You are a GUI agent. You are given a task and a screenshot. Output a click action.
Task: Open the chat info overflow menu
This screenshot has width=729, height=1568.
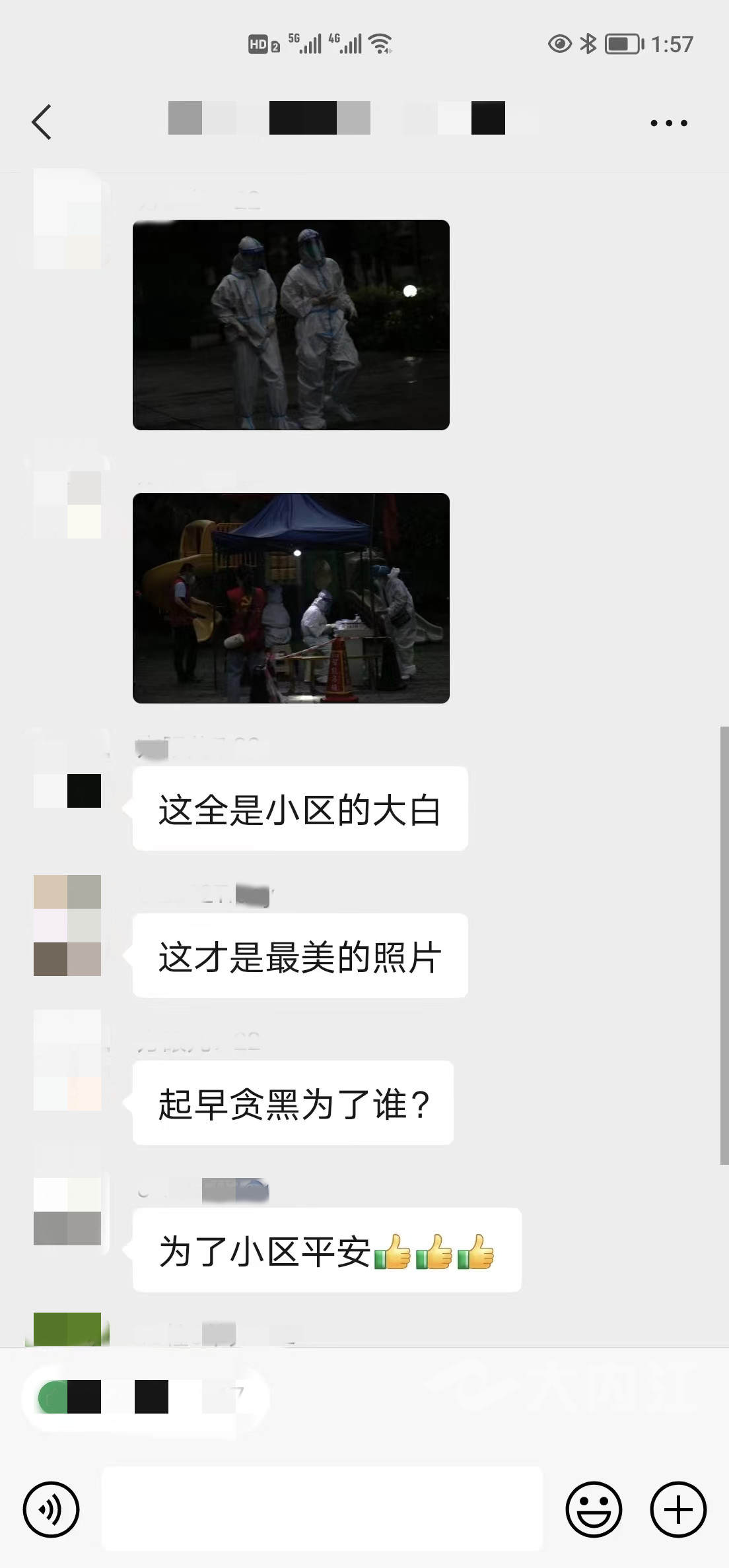[x=668, y=123]
